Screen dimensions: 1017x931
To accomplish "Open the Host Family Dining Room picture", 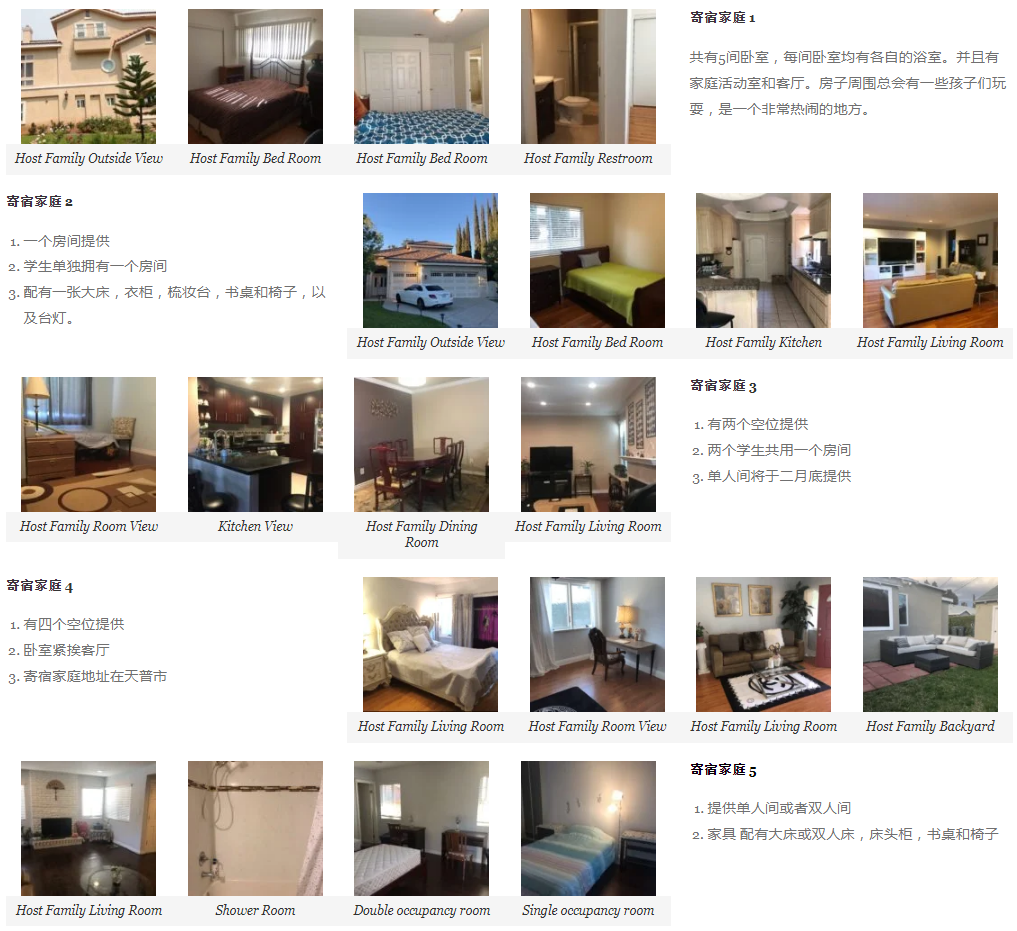I will 421,445.
